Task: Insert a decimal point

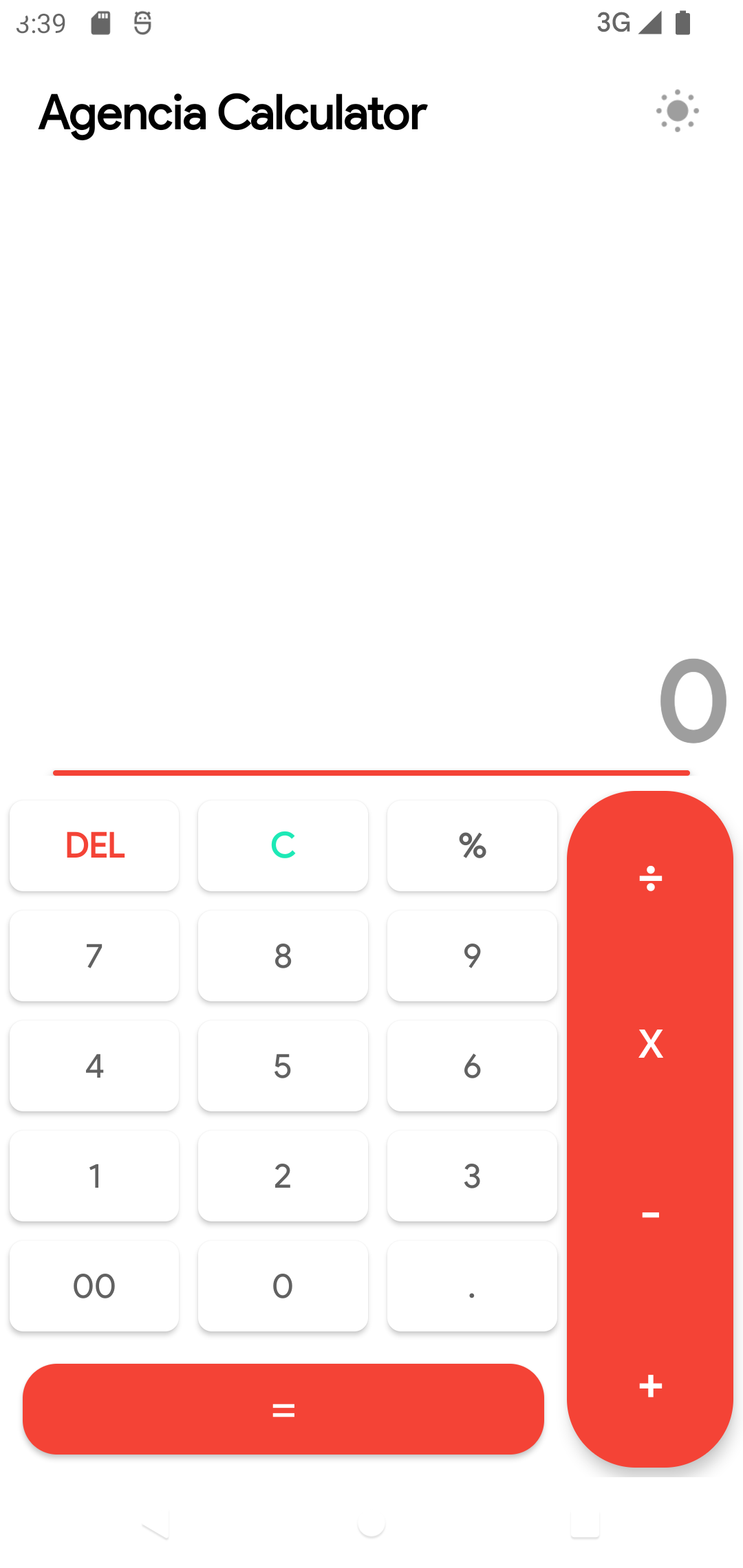Action: 472,1285
